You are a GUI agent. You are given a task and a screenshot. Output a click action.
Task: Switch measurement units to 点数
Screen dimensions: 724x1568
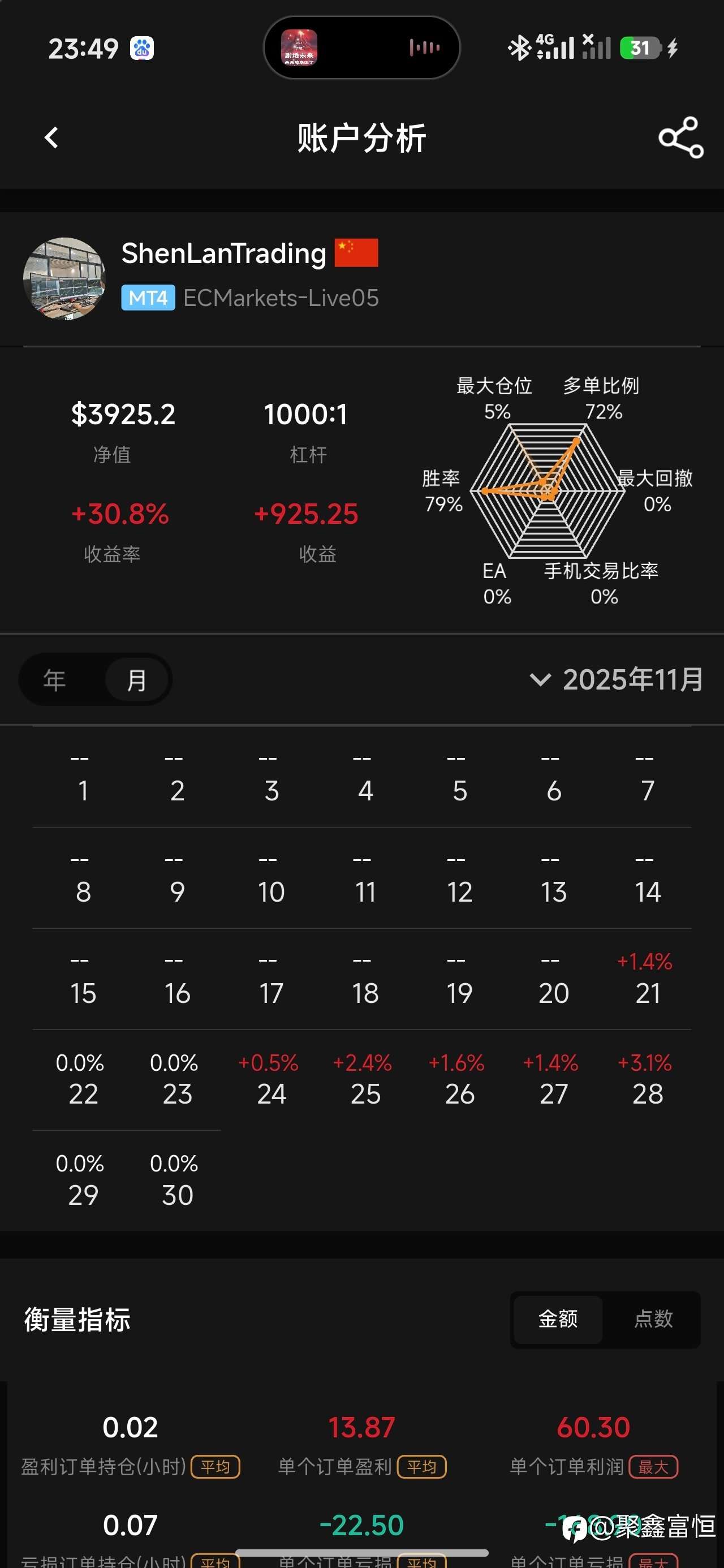(653, 1319)
